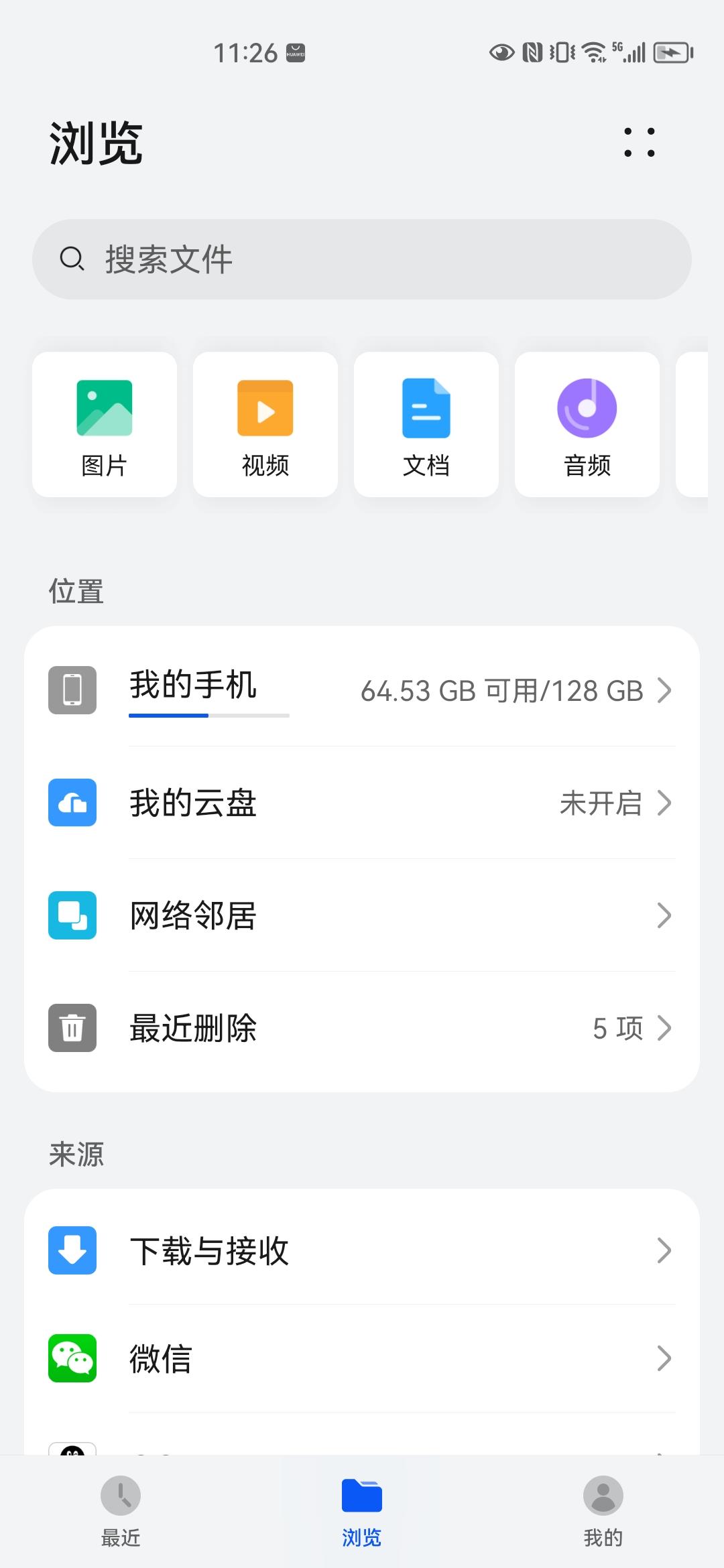Click the 我的云盘 cloud drive icon
The width and height of the screenshot is (724, 1568).
point(72,803)
